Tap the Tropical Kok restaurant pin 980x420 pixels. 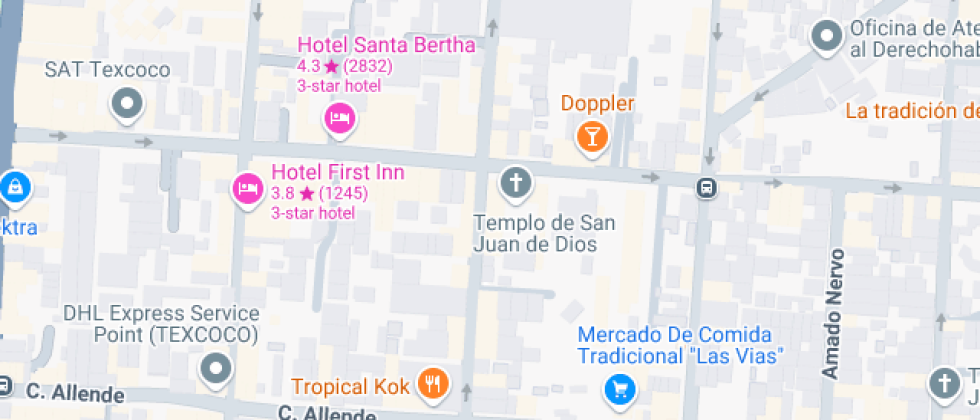(x=434, y=382)
